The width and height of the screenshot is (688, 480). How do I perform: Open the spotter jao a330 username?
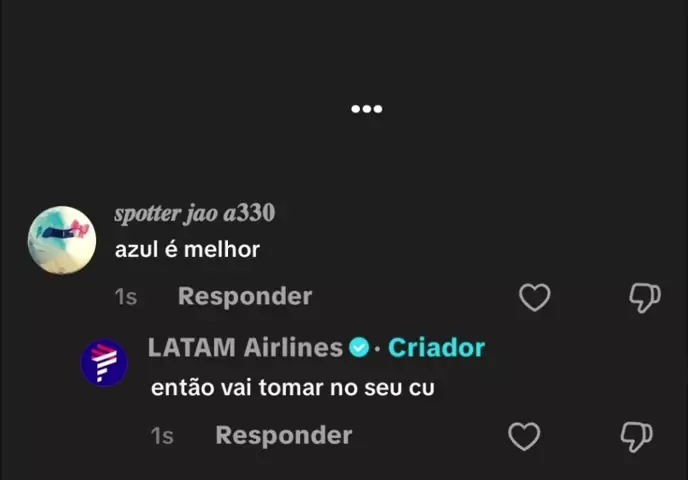[194, 214]
